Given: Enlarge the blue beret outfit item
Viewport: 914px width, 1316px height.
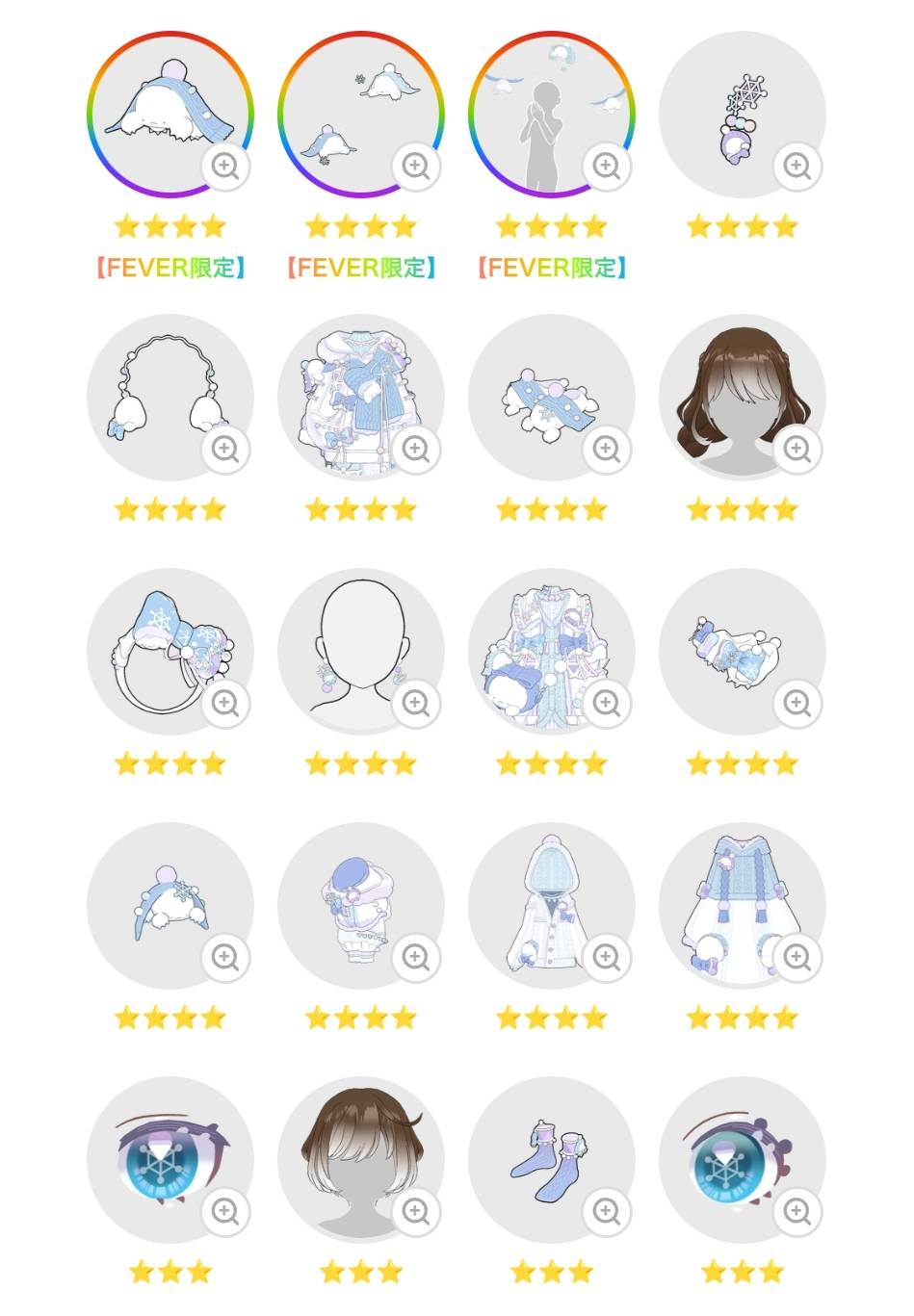Looking at the screenshot, I should coord(416,957).
